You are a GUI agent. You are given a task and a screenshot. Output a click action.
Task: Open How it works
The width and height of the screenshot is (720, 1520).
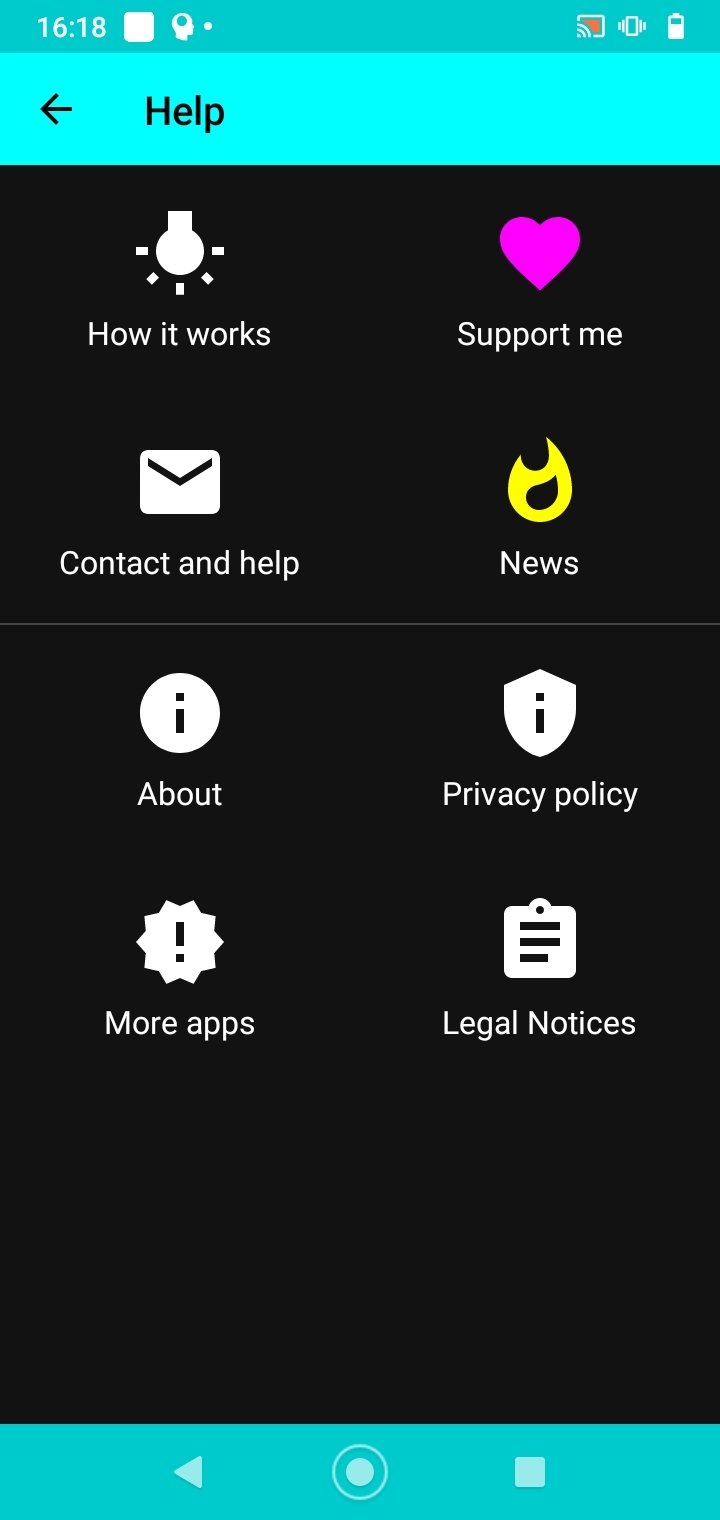pos(180,280)
